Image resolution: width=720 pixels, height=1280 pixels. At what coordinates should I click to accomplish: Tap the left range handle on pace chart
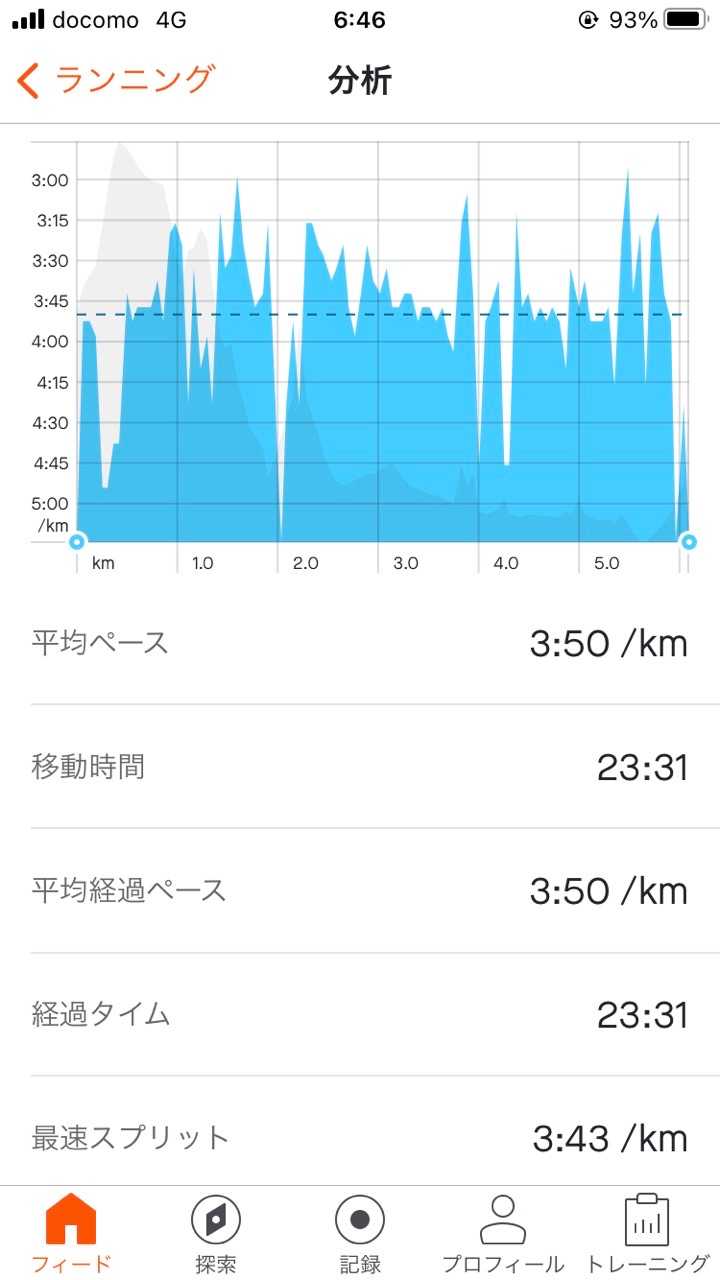tap(77, 542)
